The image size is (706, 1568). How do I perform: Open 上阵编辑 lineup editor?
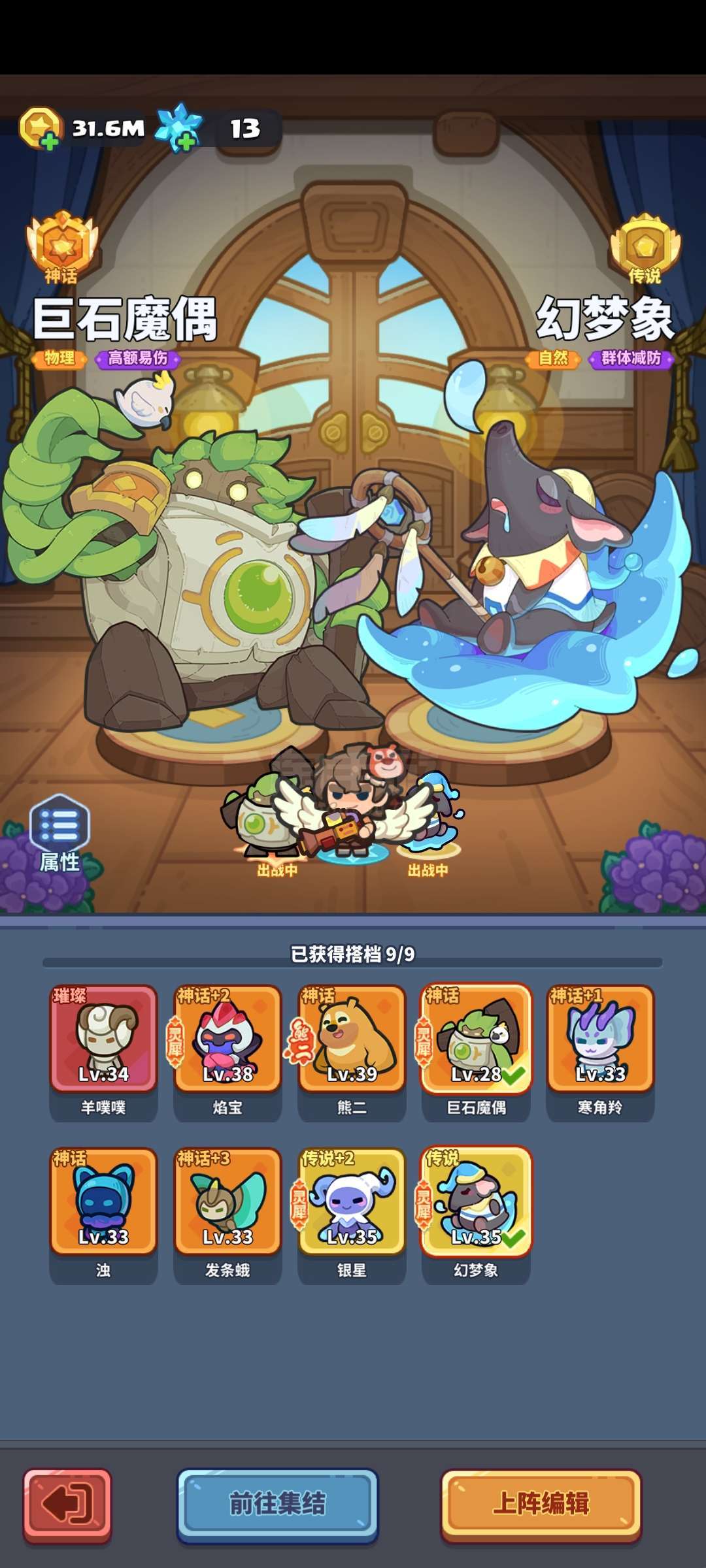coord(541,1504)
